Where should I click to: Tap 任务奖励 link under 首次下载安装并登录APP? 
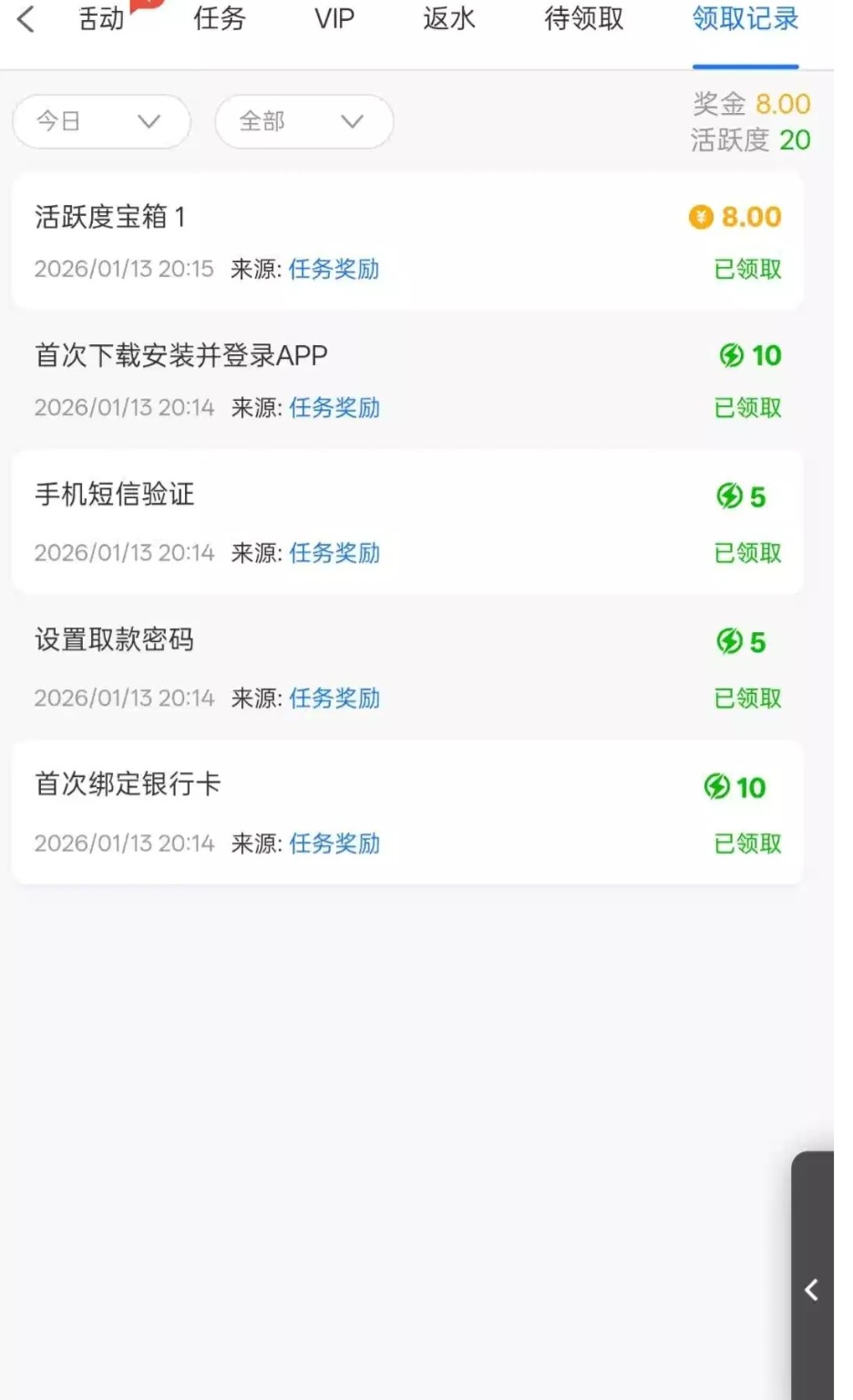(334, 408)
